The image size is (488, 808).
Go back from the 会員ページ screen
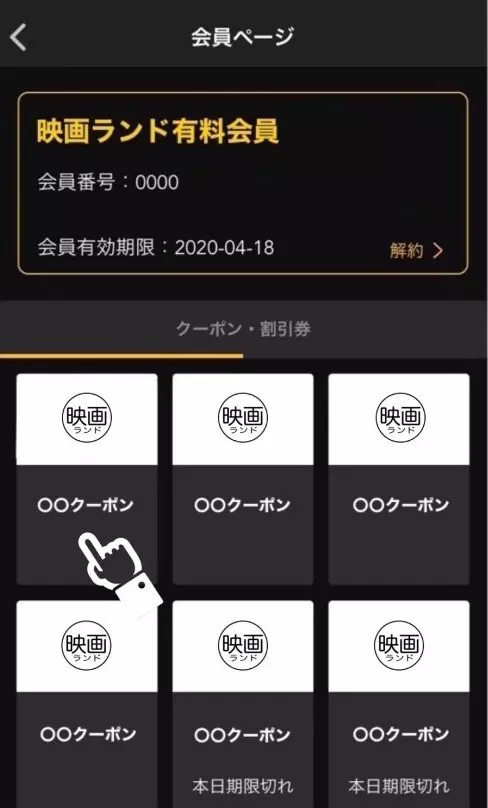coord(18,37)
